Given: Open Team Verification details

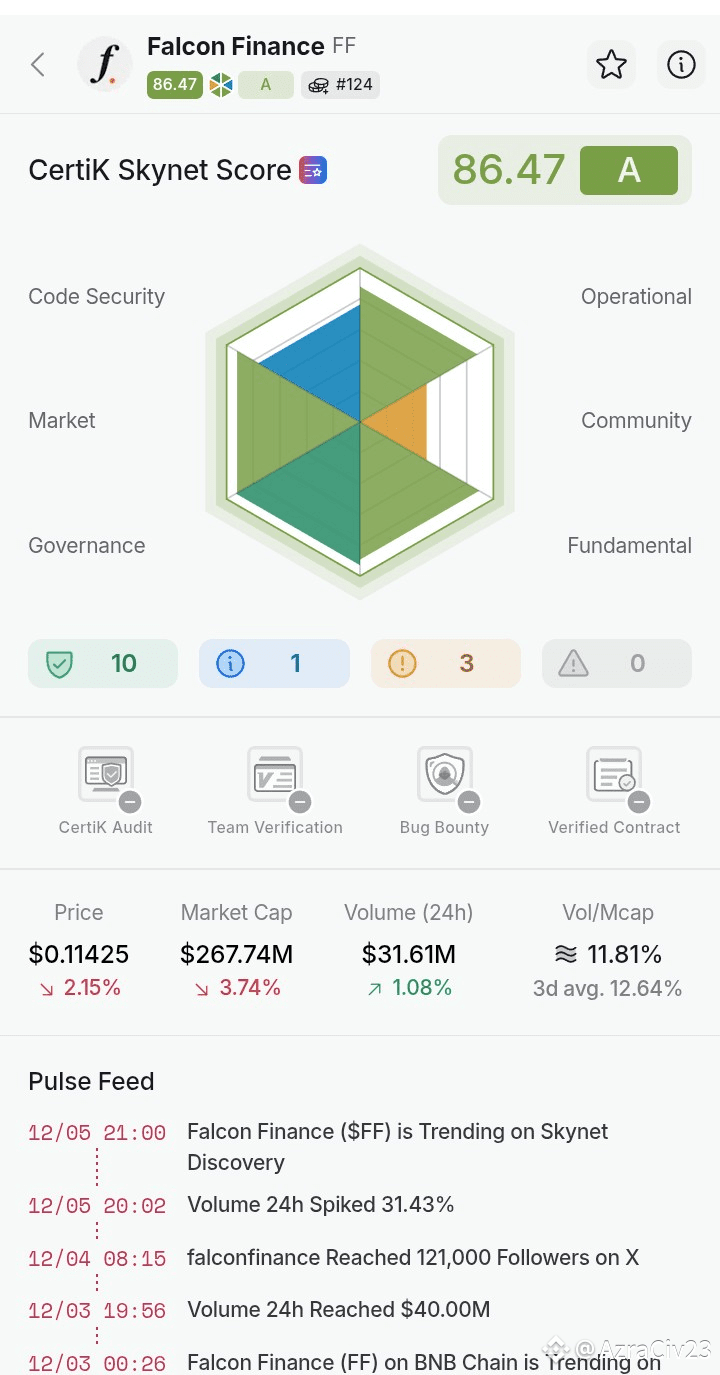Looking at the screenshot, I should pyautogui.click(x=275, y=792).
